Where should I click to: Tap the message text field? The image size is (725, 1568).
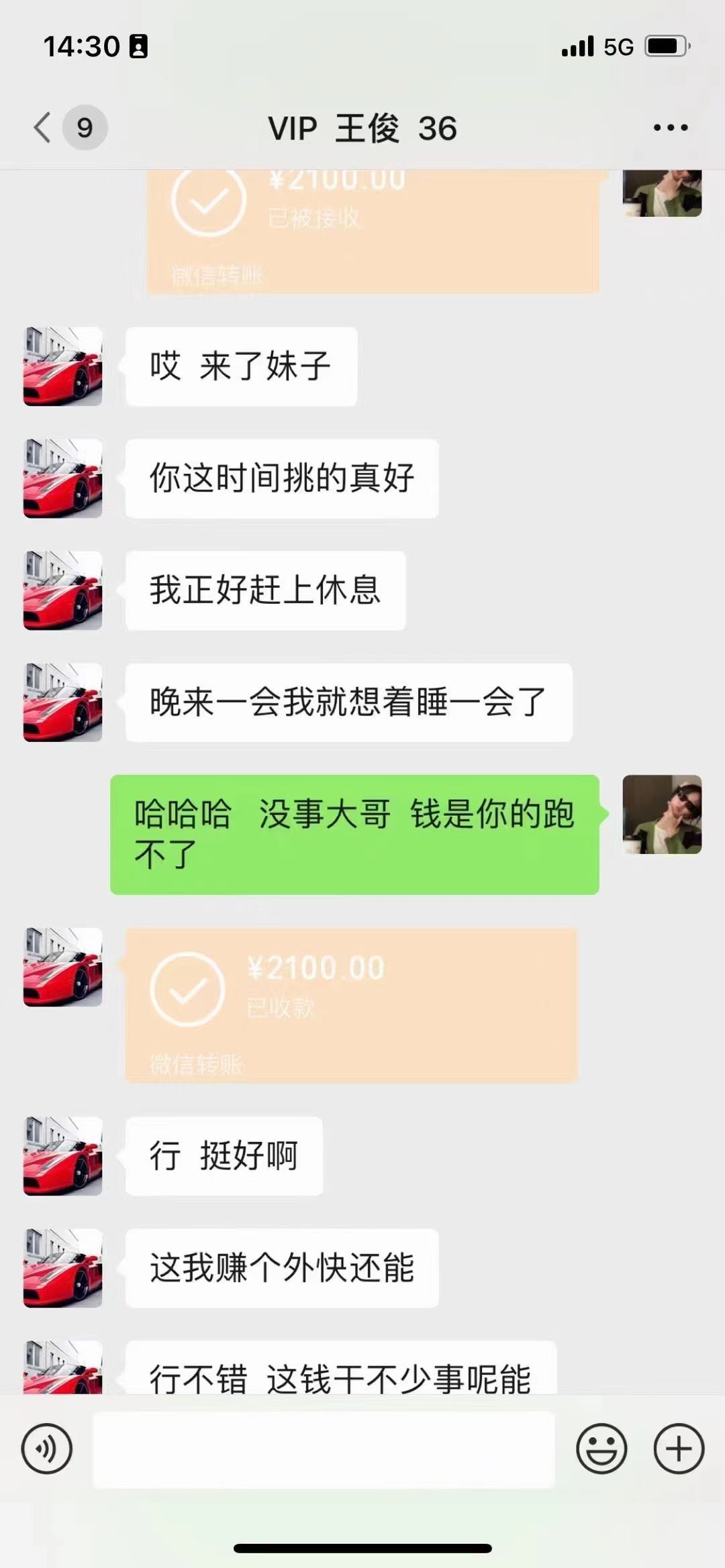[324, 1450]
